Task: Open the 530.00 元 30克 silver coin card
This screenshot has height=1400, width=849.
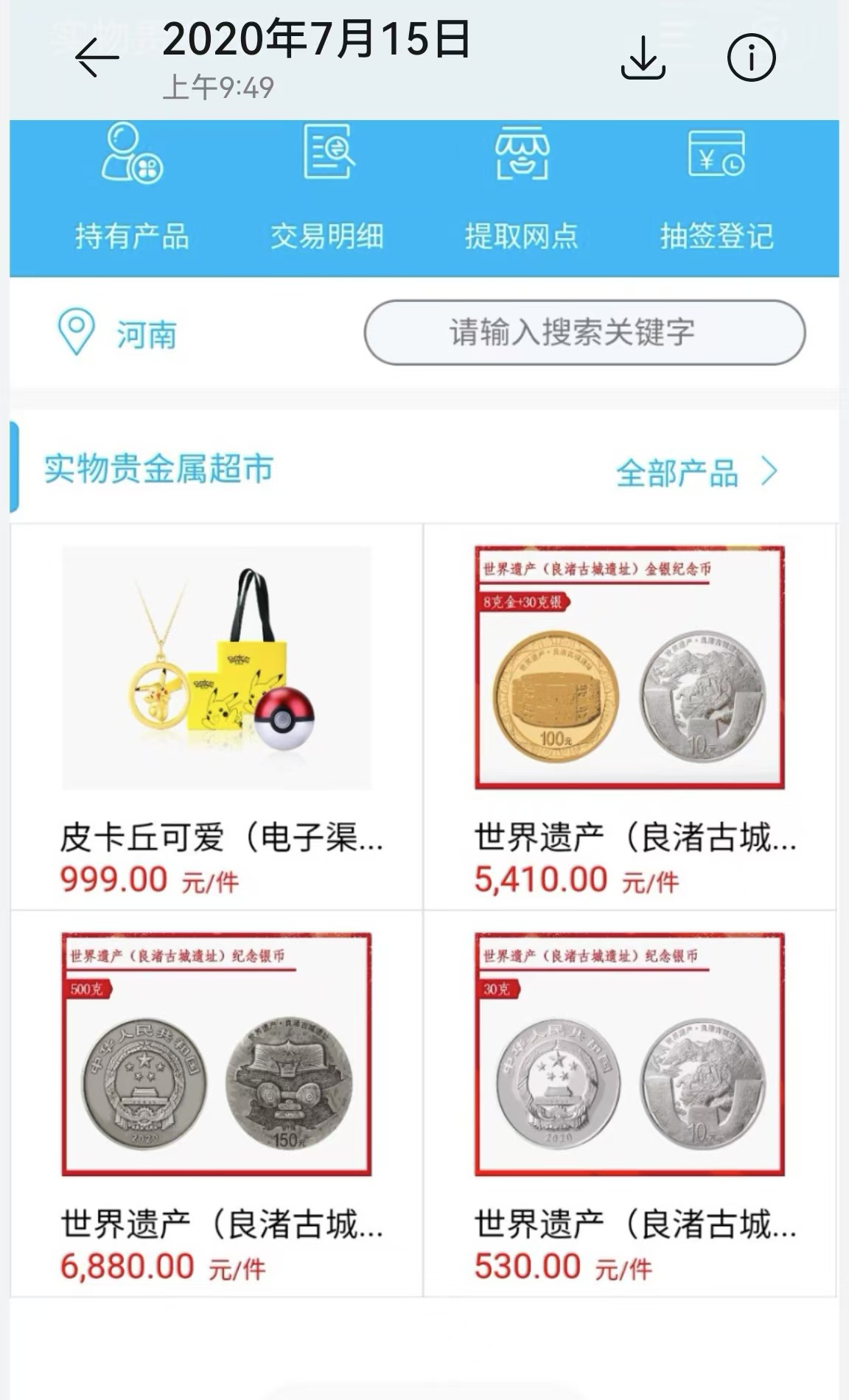Action: click(x=630, y=1104)
